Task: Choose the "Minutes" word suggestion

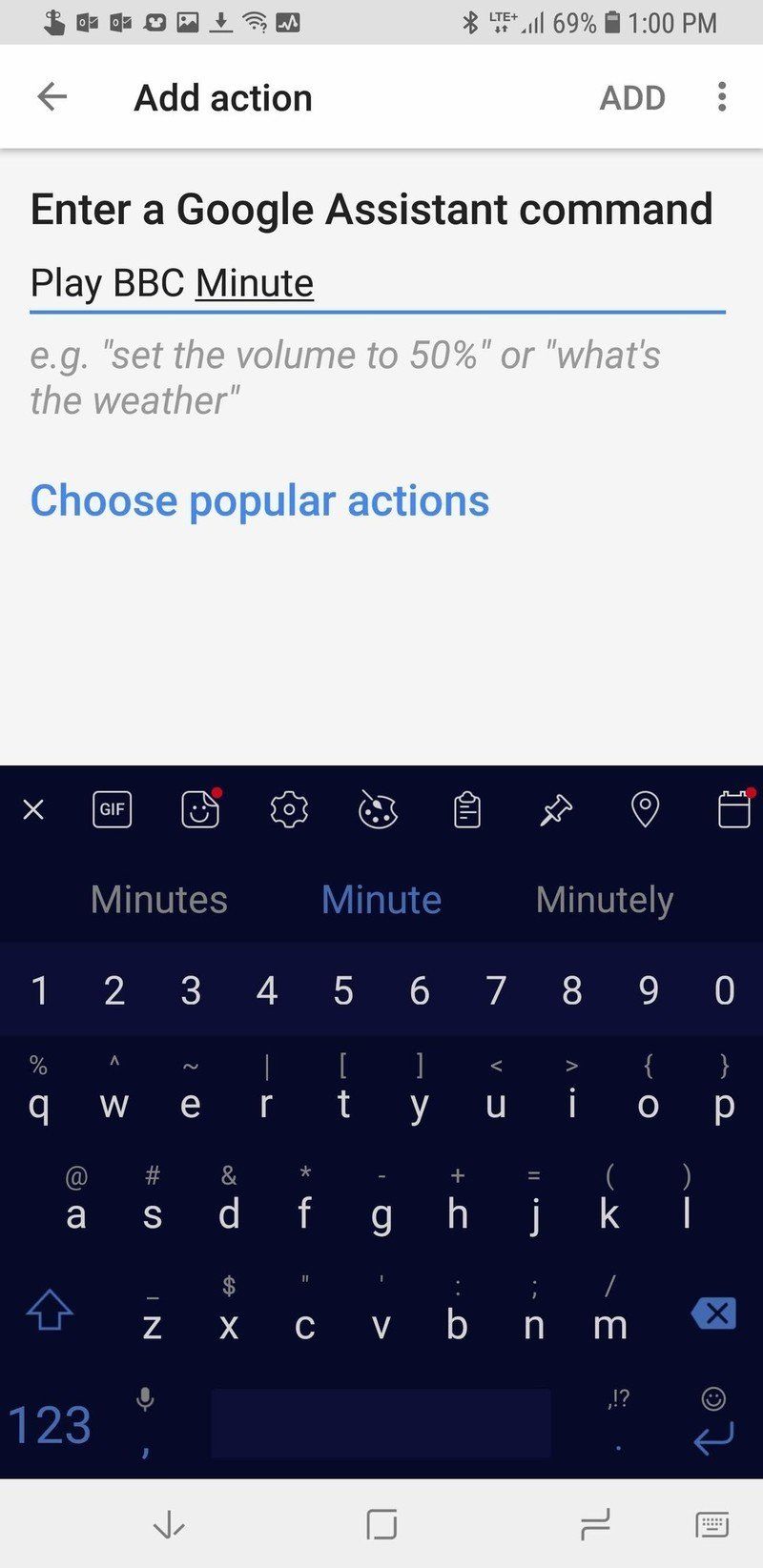Action: (x=159, y=900)
